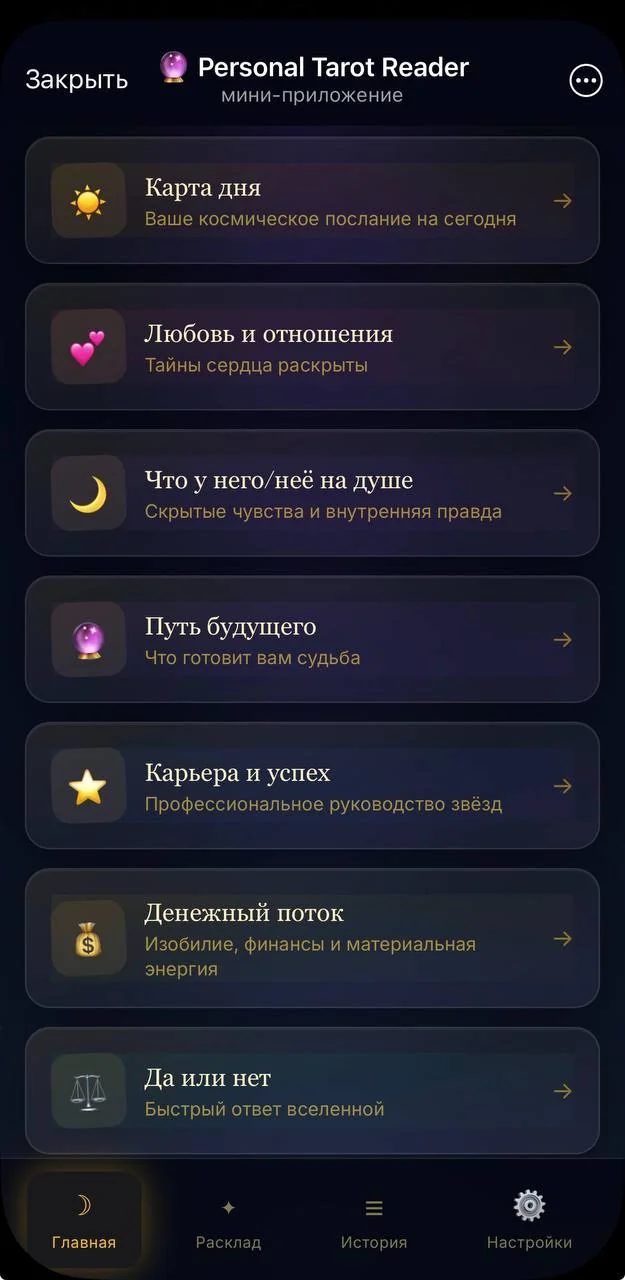Open Что у него/неё на душе

point(312,493)
